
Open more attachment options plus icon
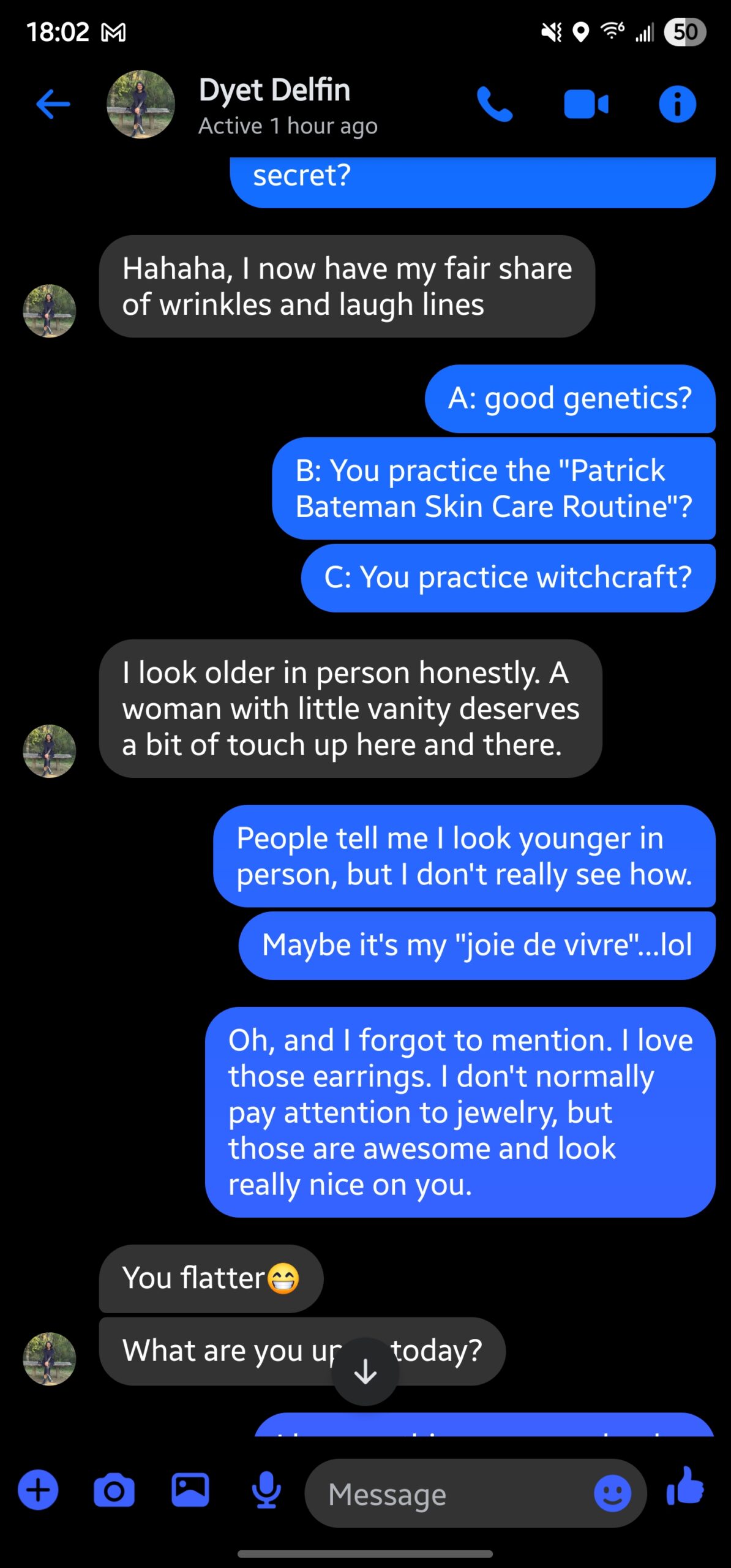coord(38,1490)
